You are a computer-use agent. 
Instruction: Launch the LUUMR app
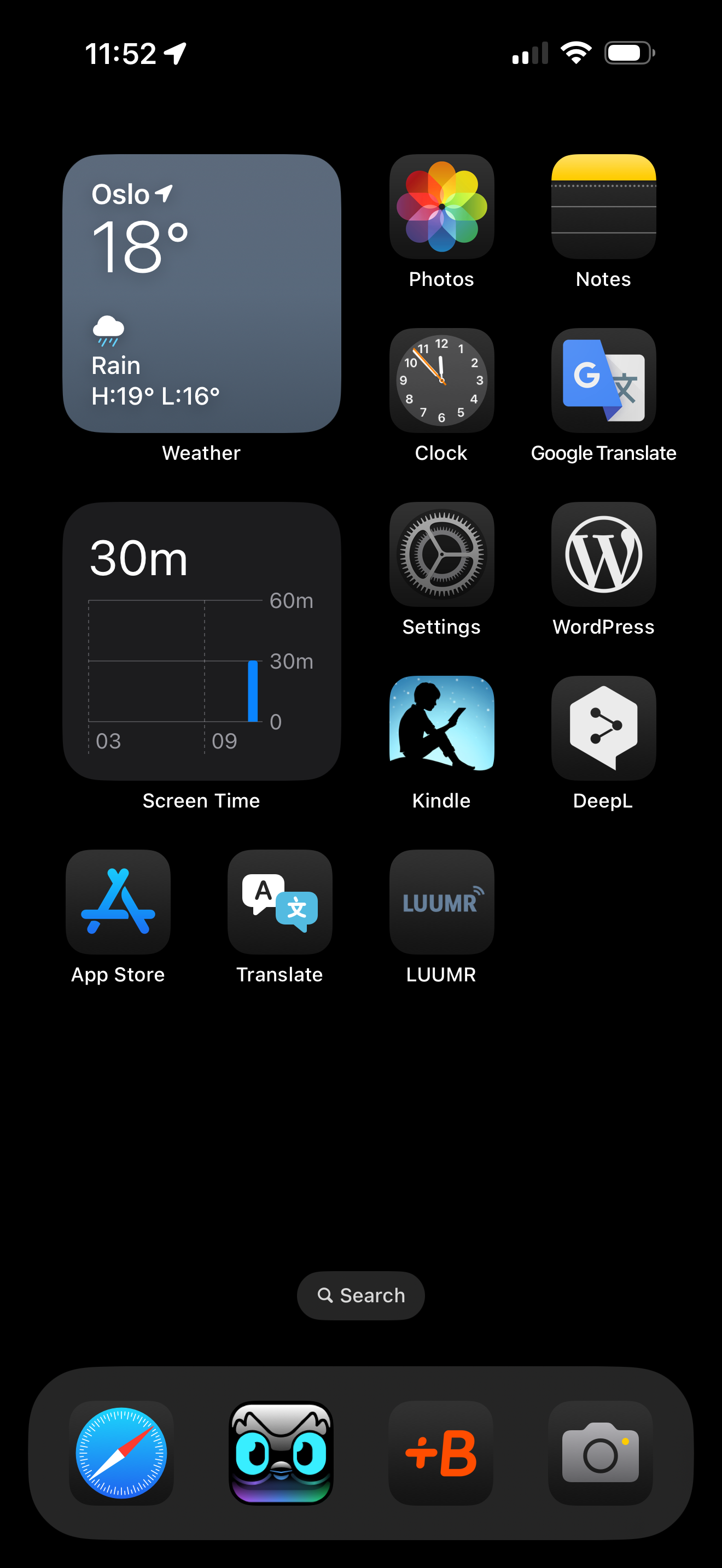point(441,902)
